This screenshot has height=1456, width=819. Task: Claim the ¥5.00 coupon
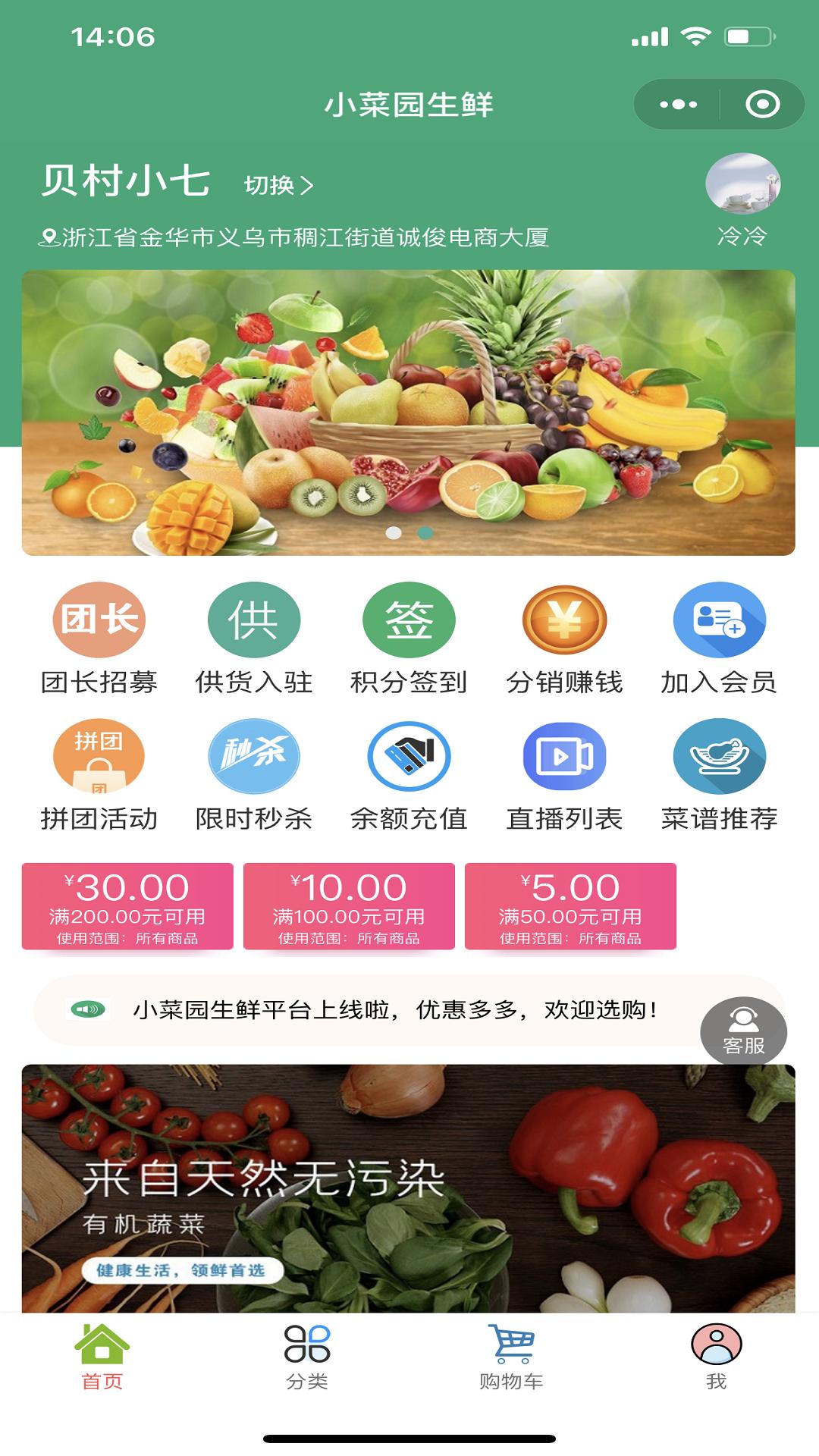(570, 906)
